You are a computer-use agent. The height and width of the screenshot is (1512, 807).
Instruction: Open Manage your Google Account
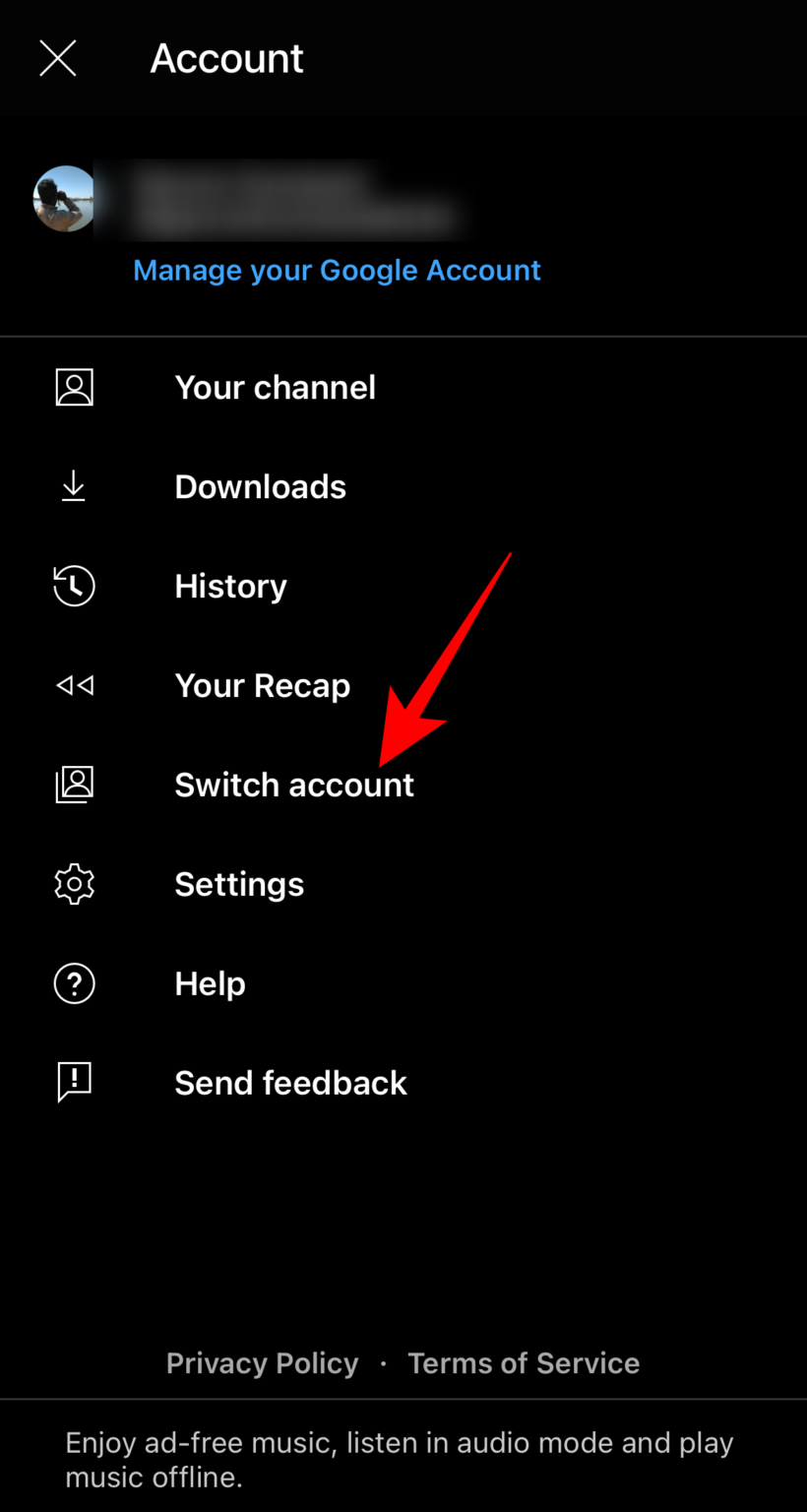coord(338,270)
